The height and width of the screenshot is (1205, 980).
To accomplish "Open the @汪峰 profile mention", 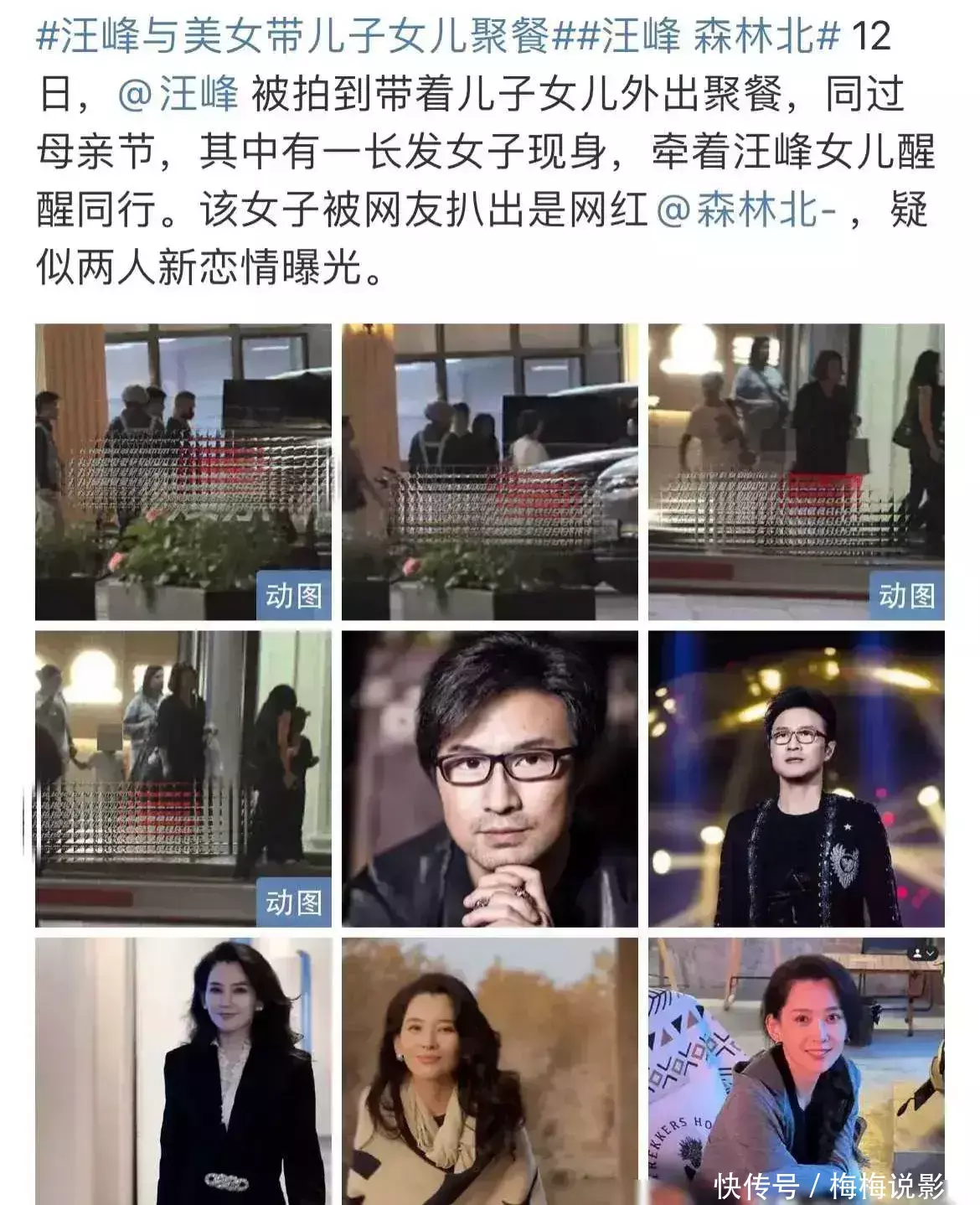I will tap(179, 94).
